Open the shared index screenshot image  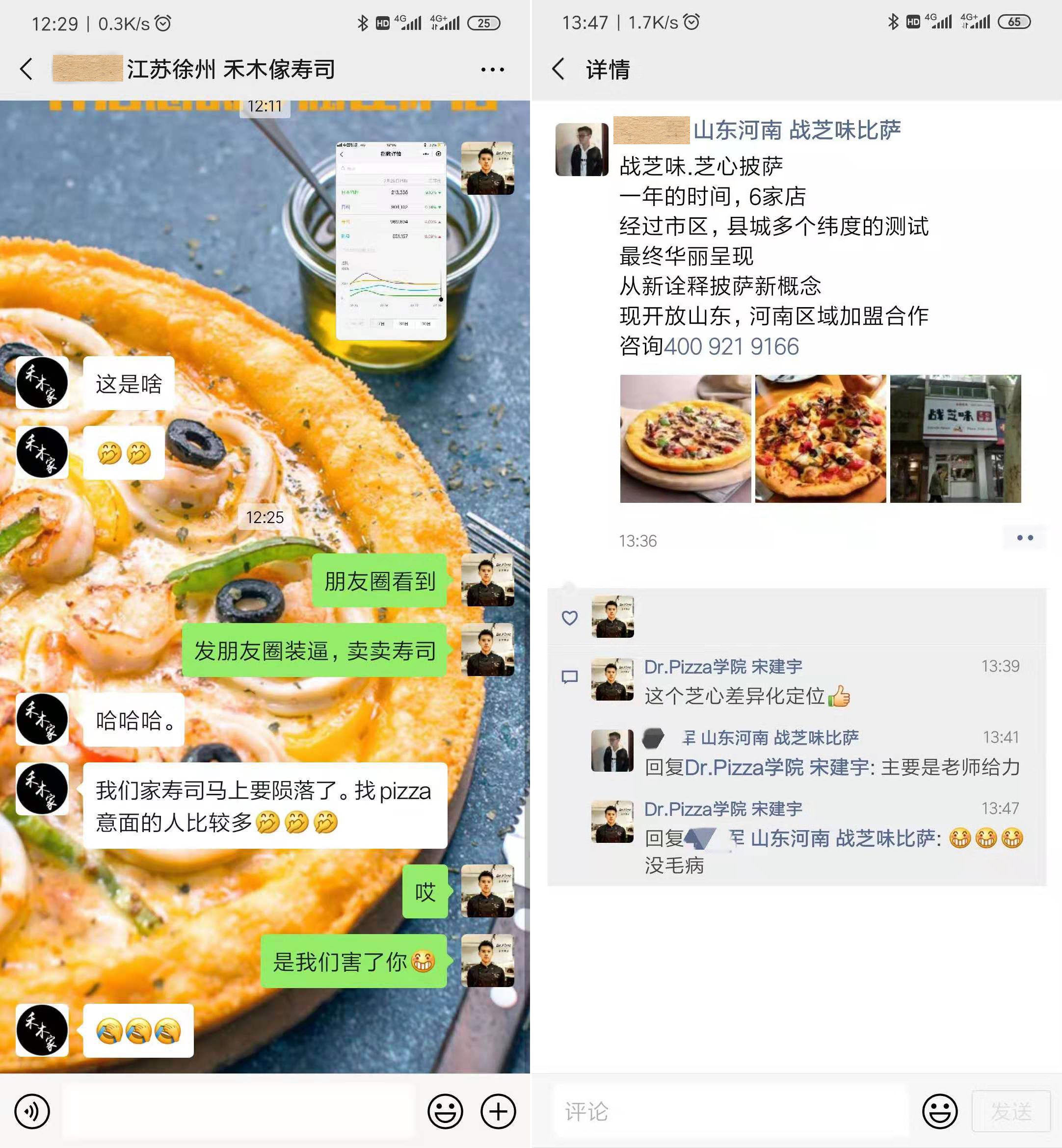coord(391,240)
